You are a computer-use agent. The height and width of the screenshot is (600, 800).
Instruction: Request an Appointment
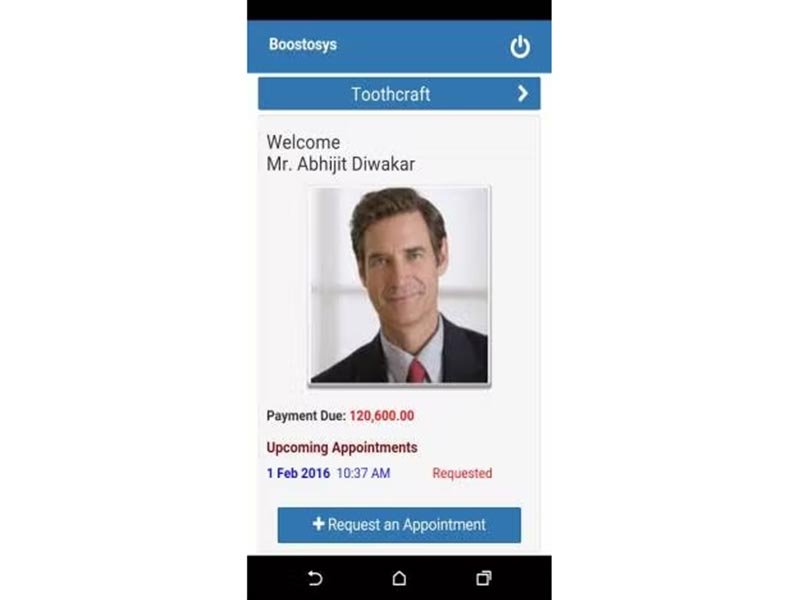point(399,524)
